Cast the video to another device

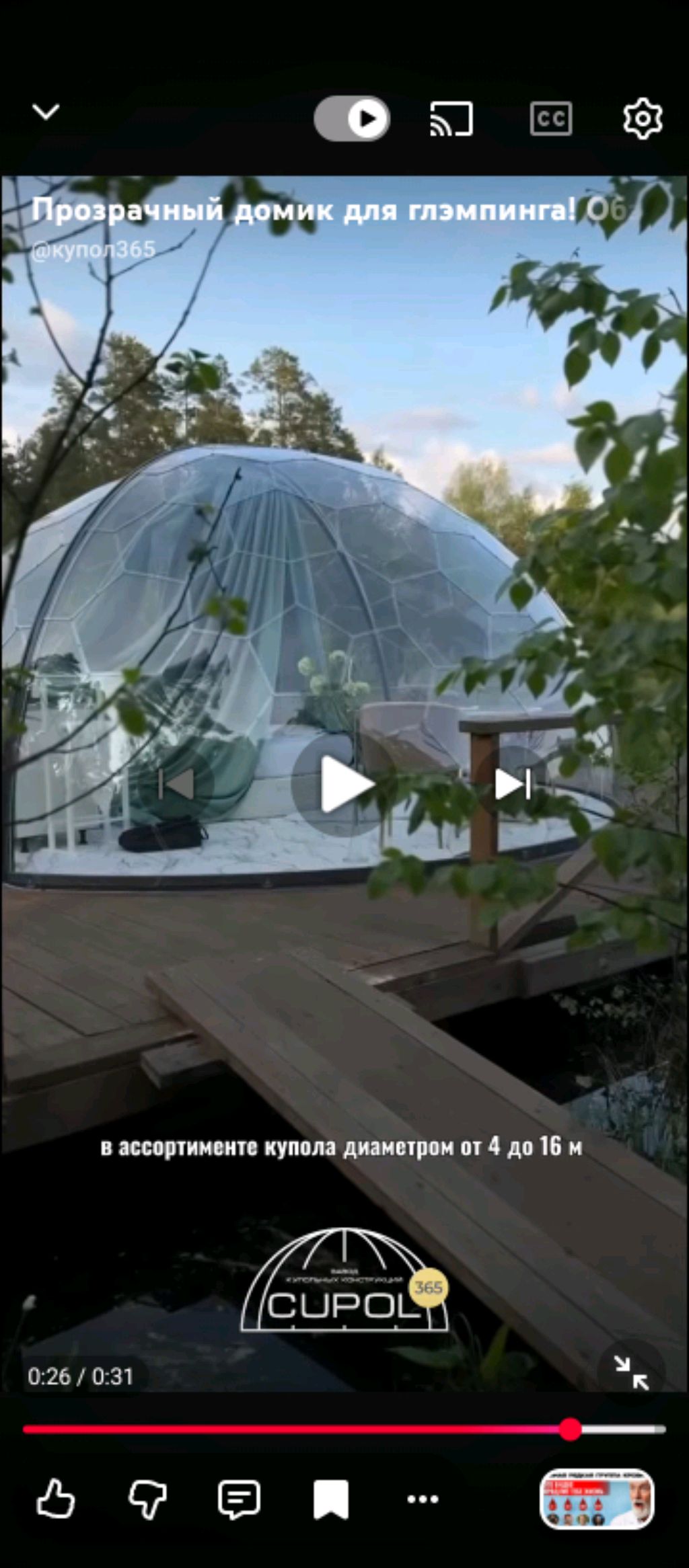pos(451,119)
